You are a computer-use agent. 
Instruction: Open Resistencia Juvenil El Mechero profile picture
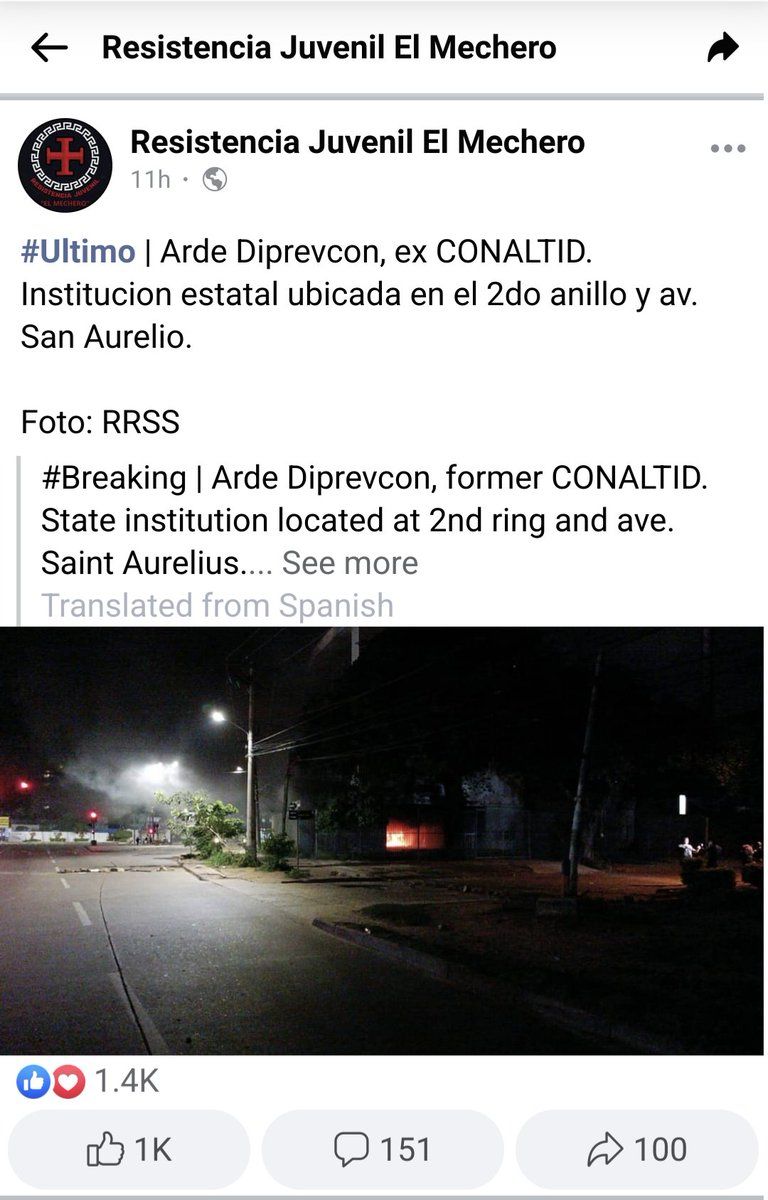coord(65,165)
